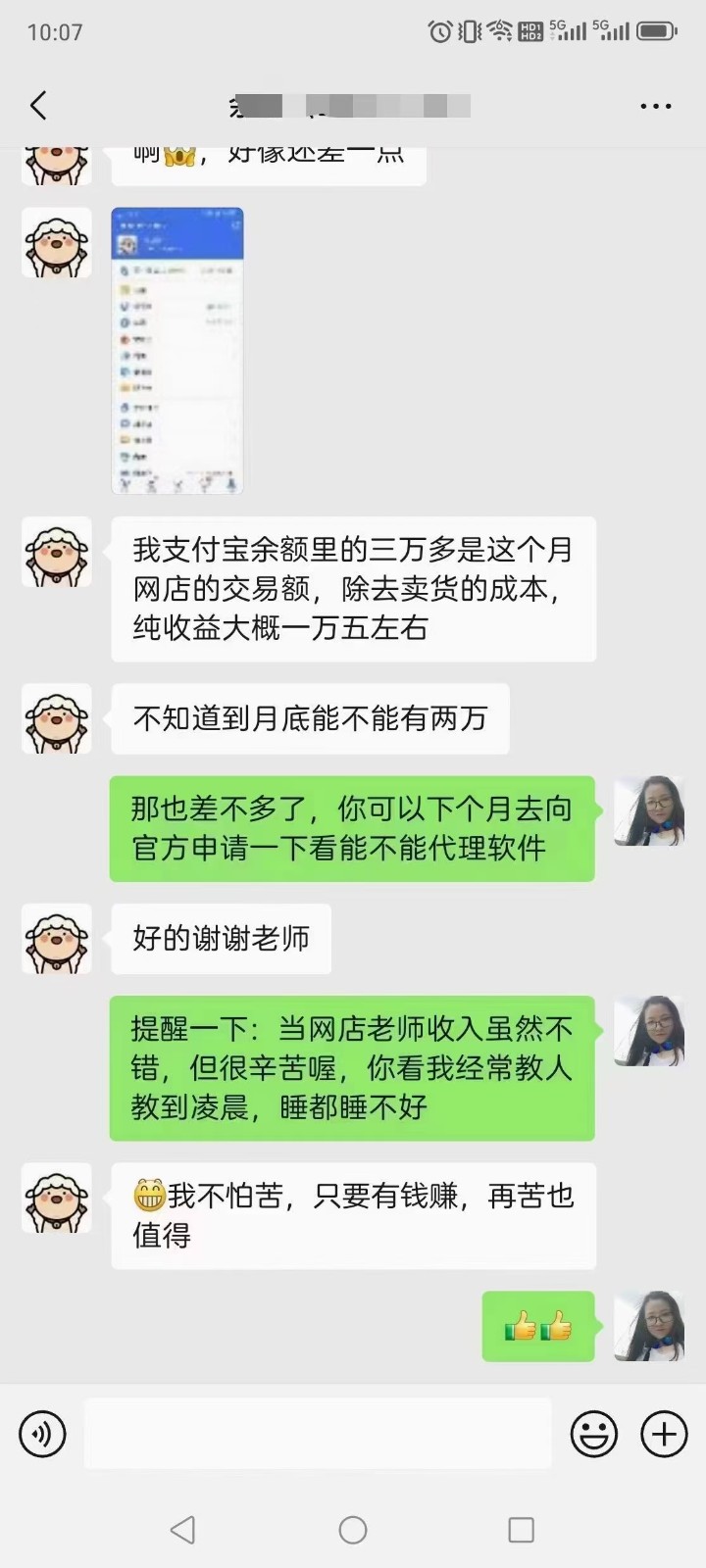Tap the message text input field
The image size is (706, 1568).
[x=317, y=1434]
